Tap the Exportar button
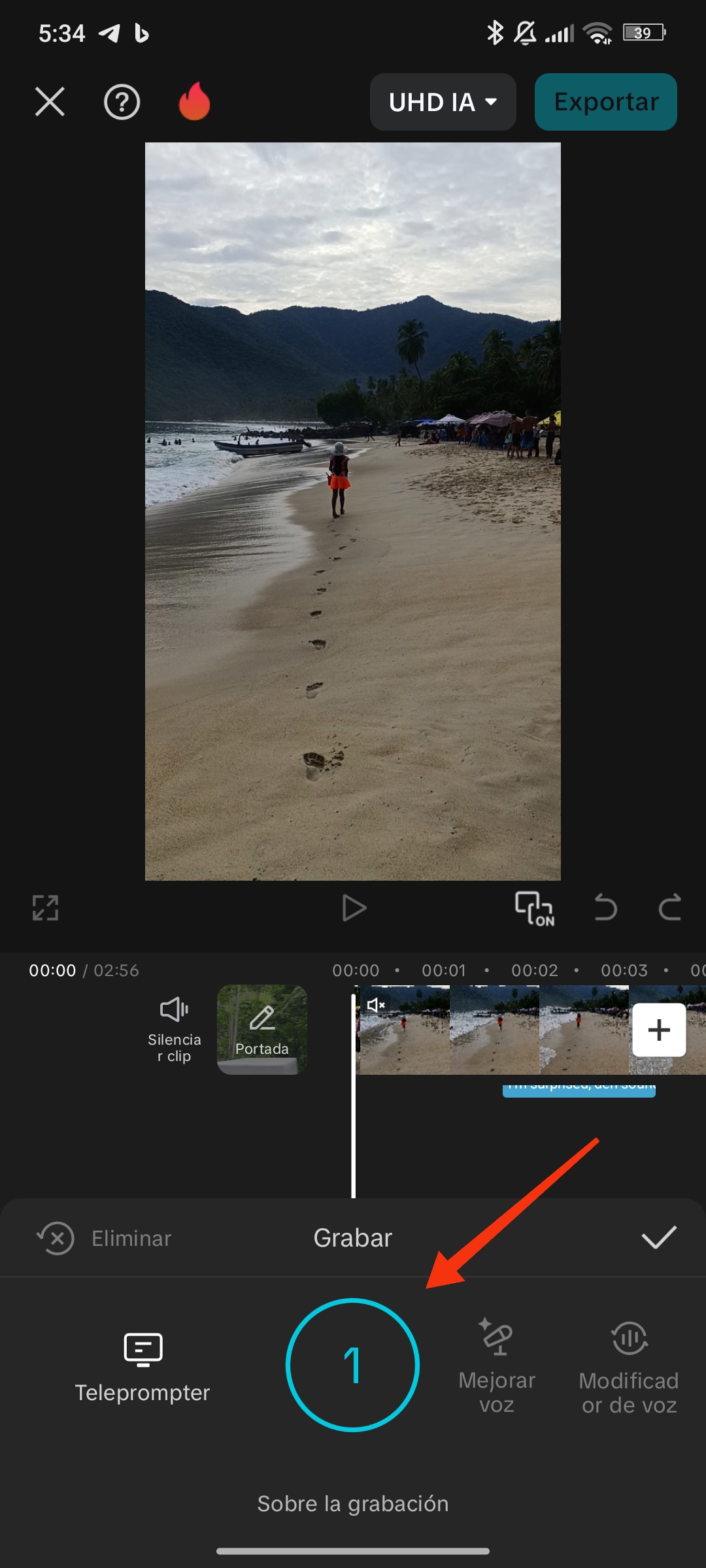Image resolution: width=706 pixels, height=1568 pixels. [606, 102]
